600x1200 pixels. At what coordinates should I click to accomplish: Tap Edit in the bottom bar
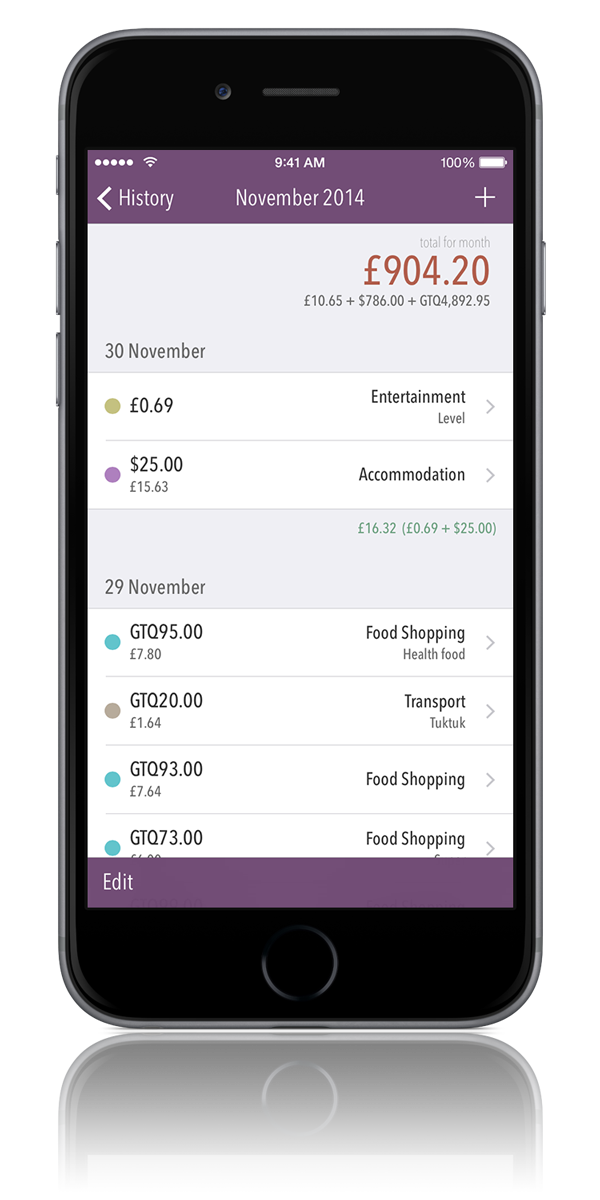[x=118, y=882]
